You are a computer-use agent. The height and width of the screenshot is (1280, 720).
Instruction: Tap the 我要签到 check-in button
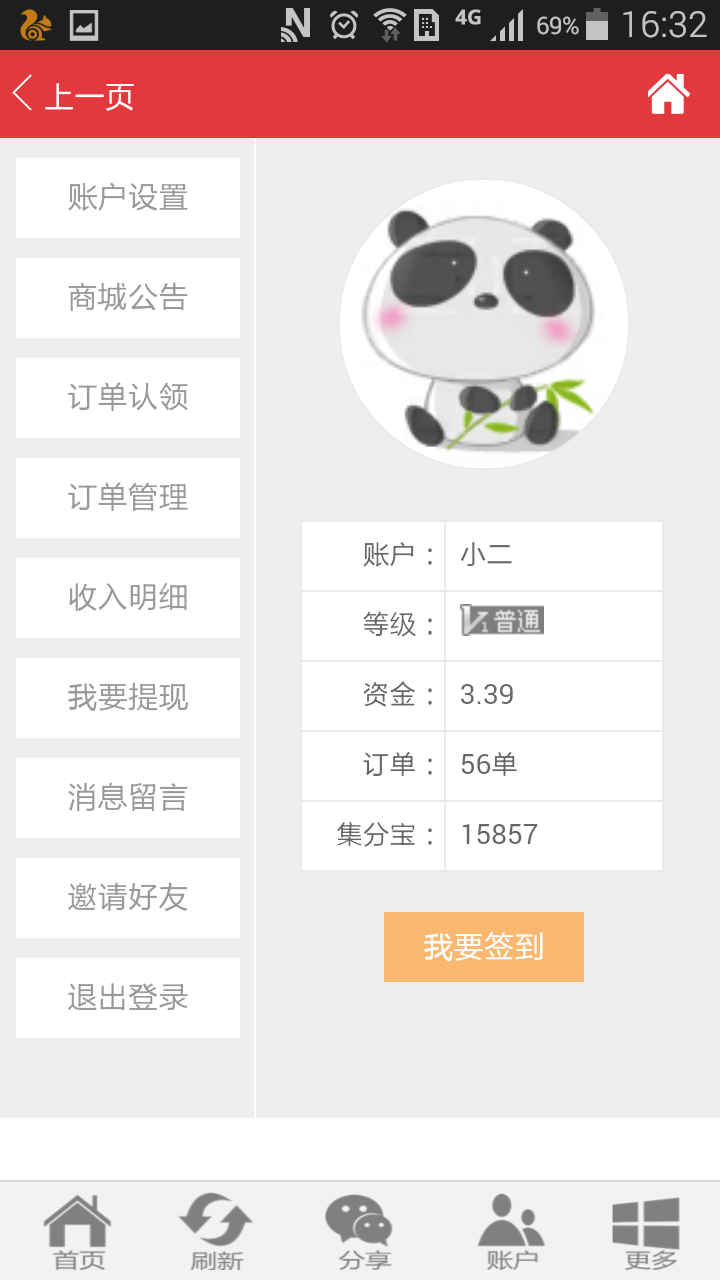[483, 947]
